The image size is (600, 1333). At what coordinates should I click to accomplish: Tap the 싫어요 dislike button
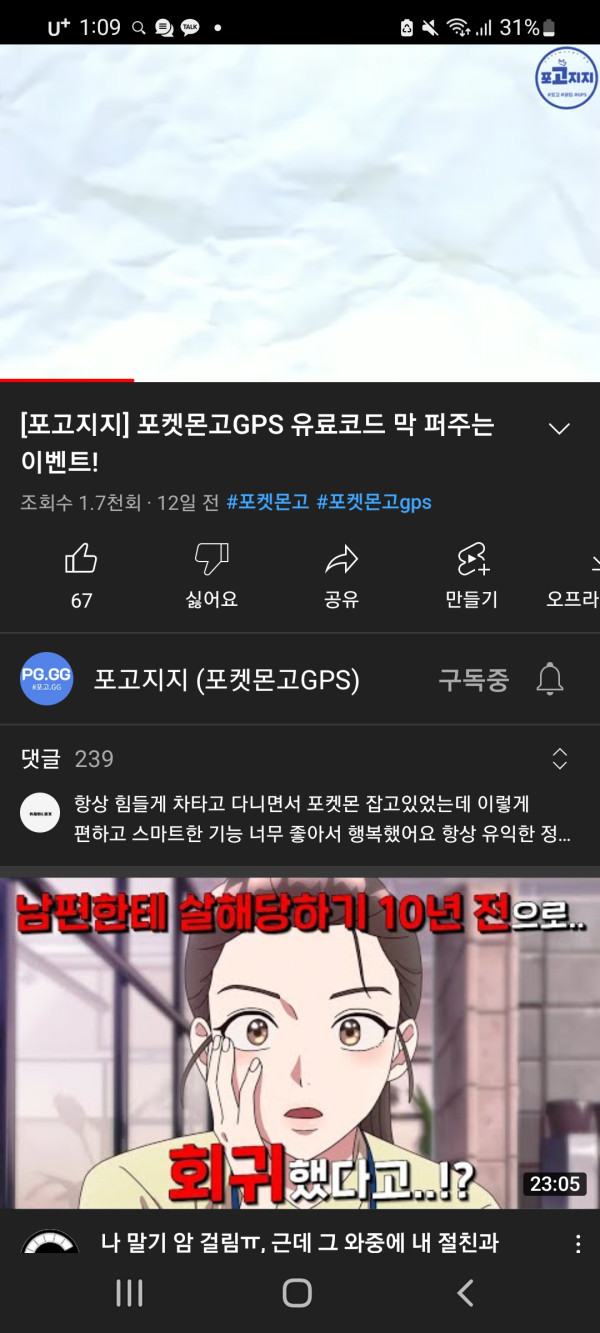click(x=211, y=574)
